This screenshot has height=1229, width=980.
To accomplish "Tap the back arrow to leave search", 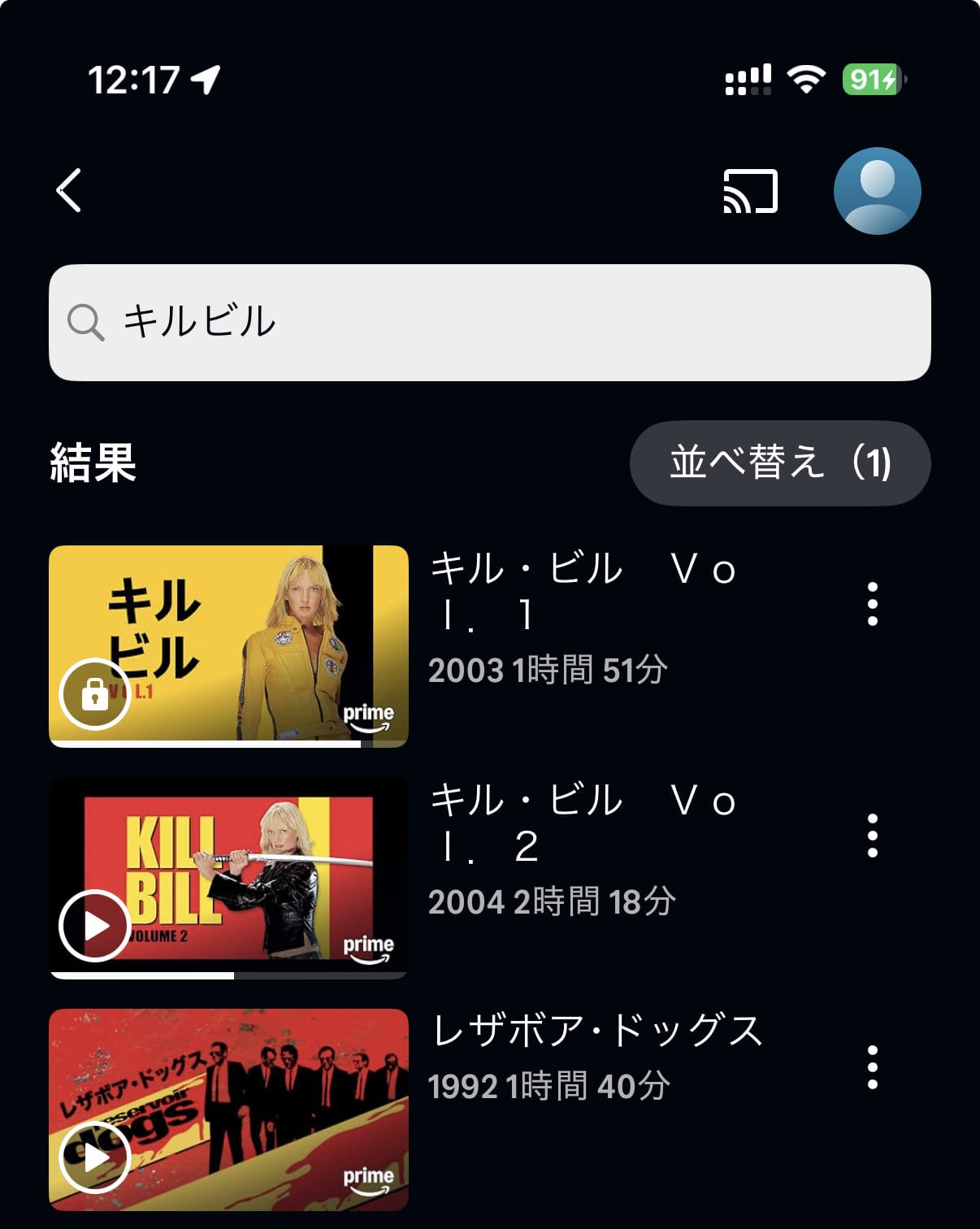I will (69, 191).
